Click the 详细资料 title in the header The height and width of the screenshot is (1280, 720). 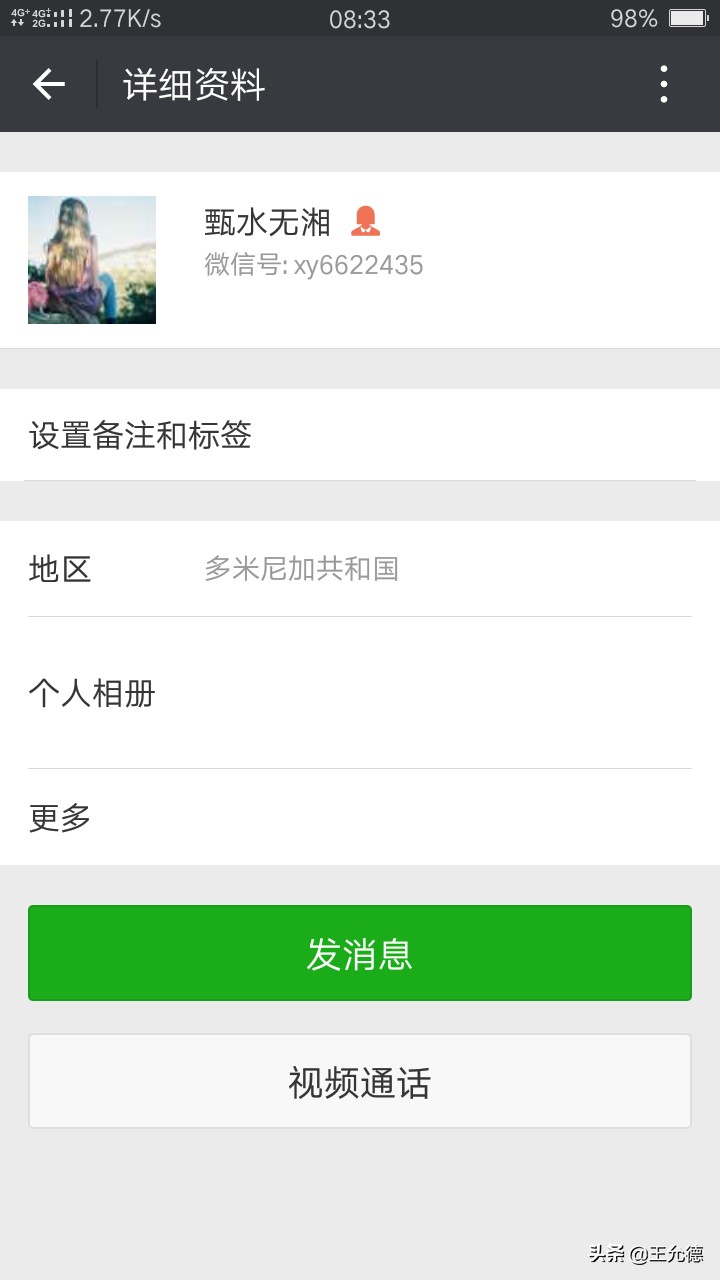[x=191, y=86]
